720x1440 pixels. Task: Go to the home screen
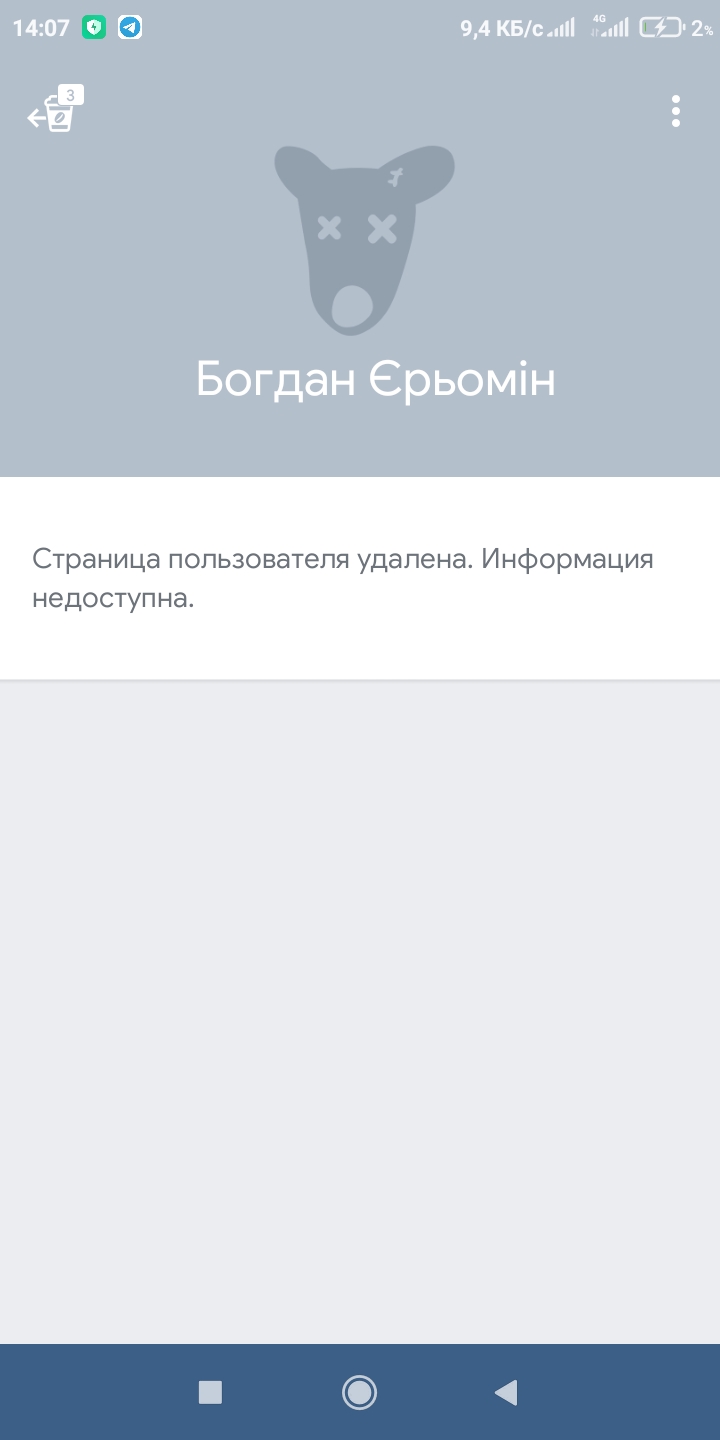(x=359, y=1392)
